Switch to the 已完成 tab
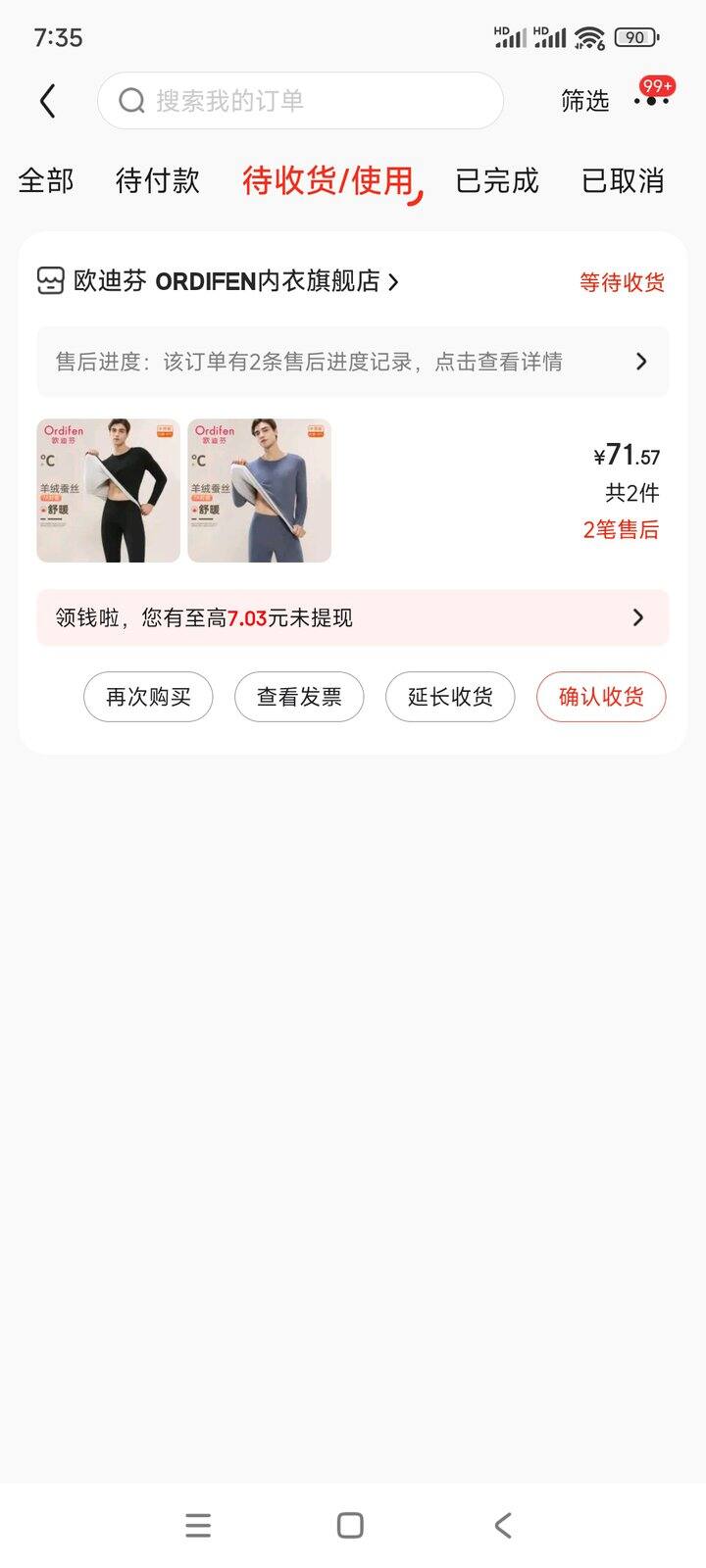 point(497,181)
